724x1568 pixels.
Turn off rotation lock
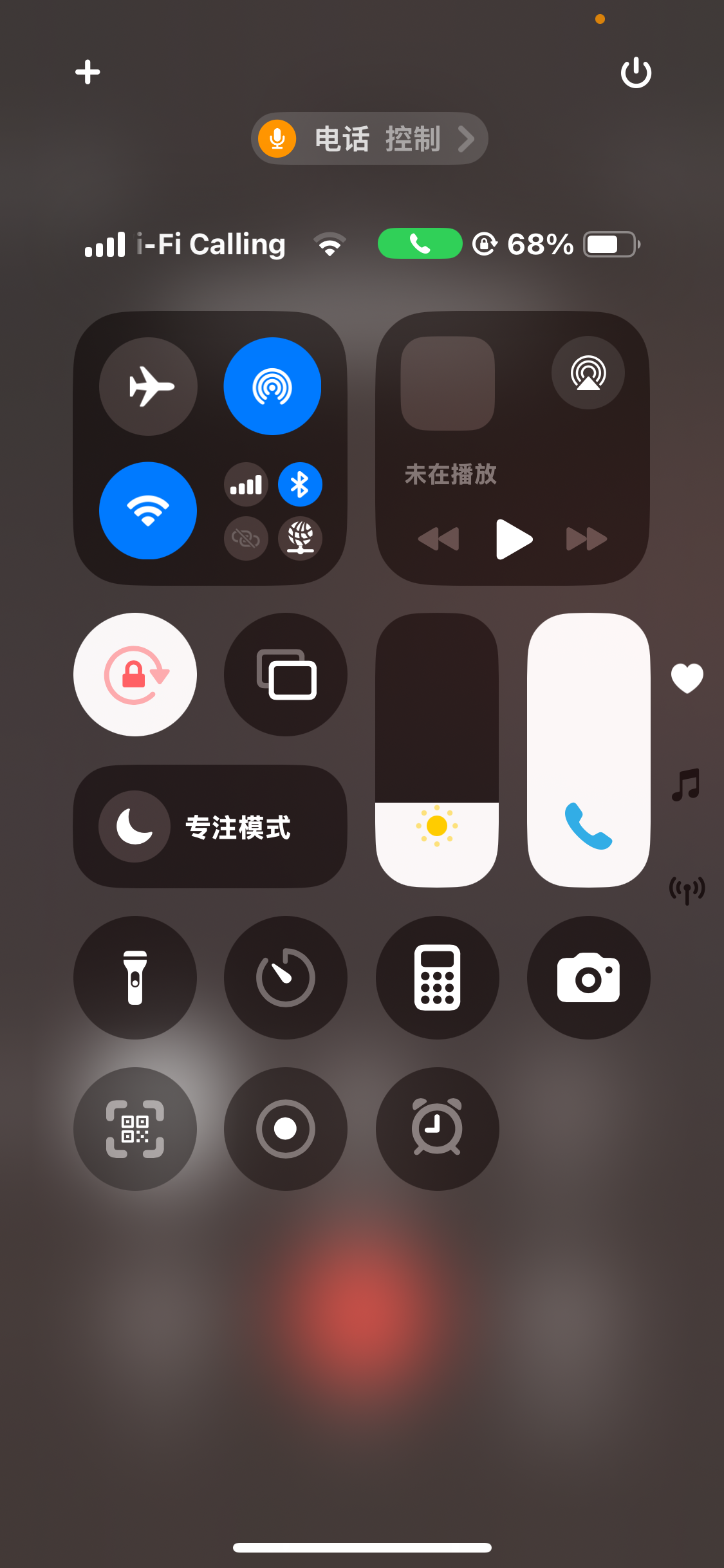[x=135, y=675]
